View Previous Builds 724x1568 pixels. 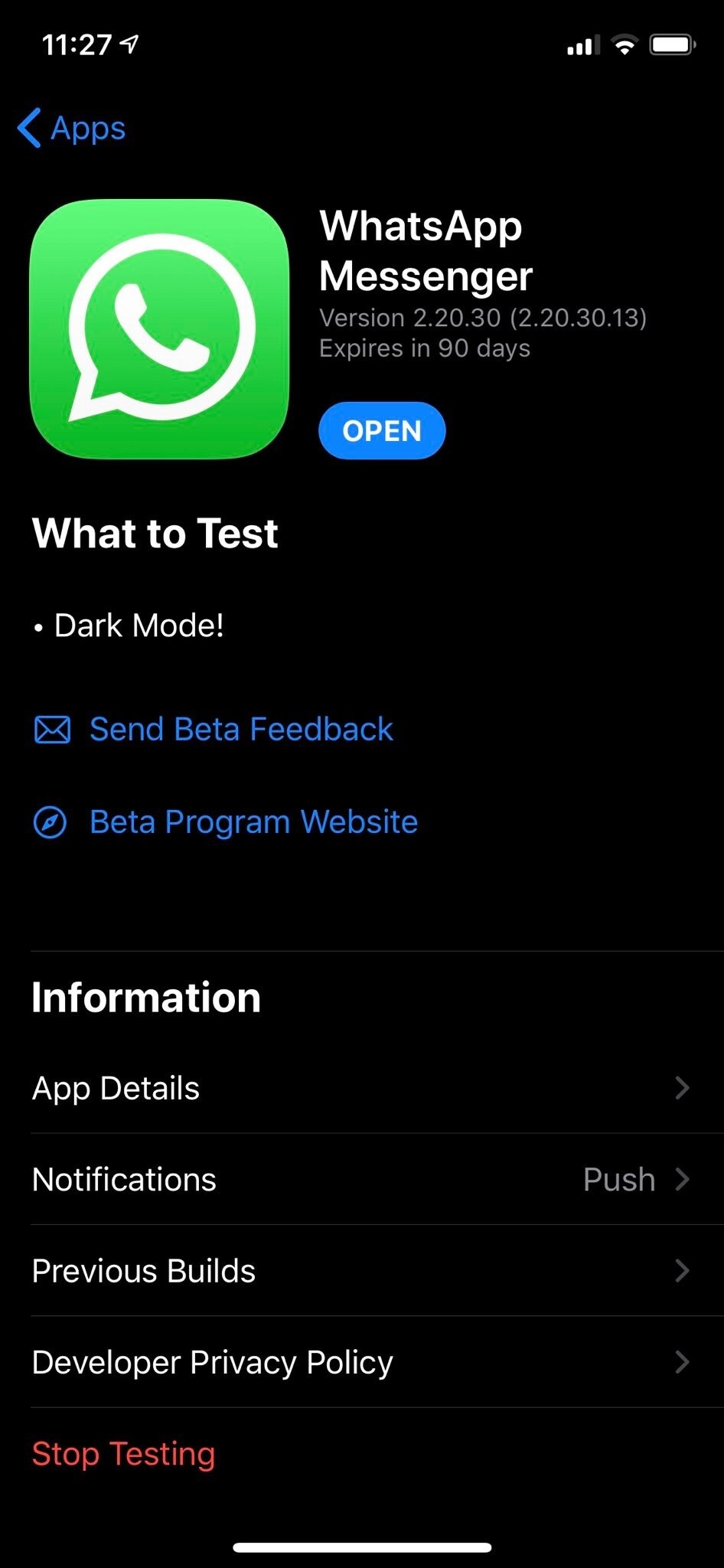361,1271
